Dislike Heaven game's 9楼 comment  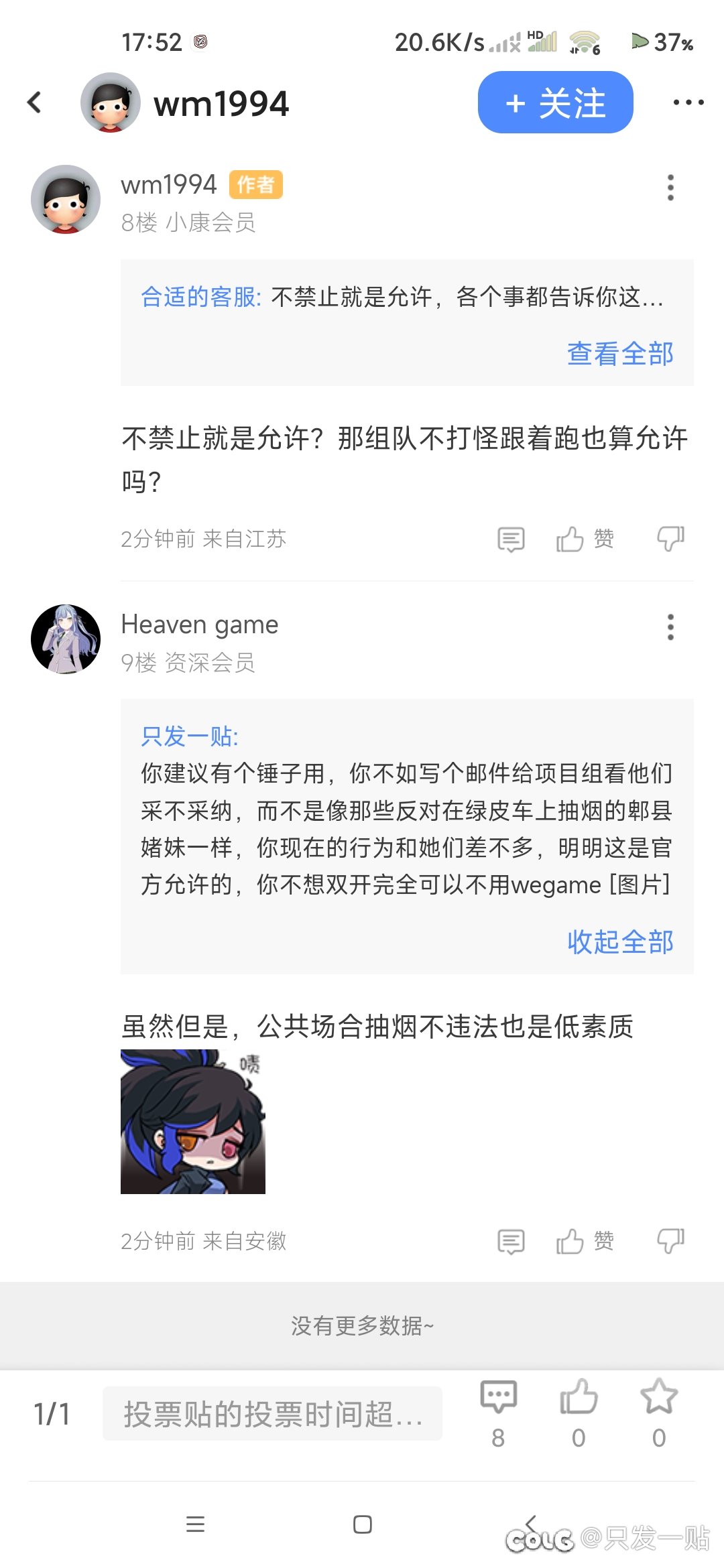(670, 1241)
